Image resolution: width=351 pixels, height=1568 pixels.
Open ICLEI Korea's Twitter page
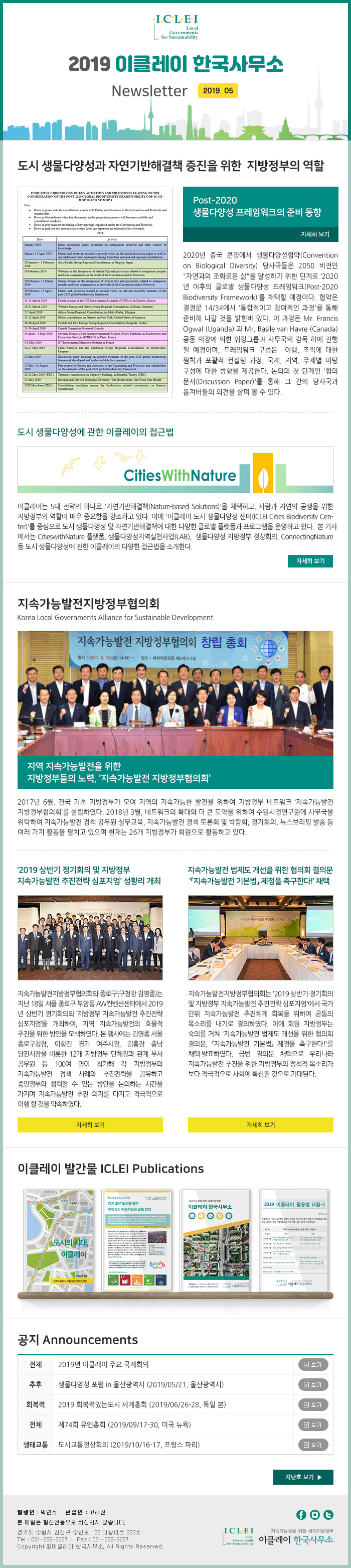(x=328, y=1514)
